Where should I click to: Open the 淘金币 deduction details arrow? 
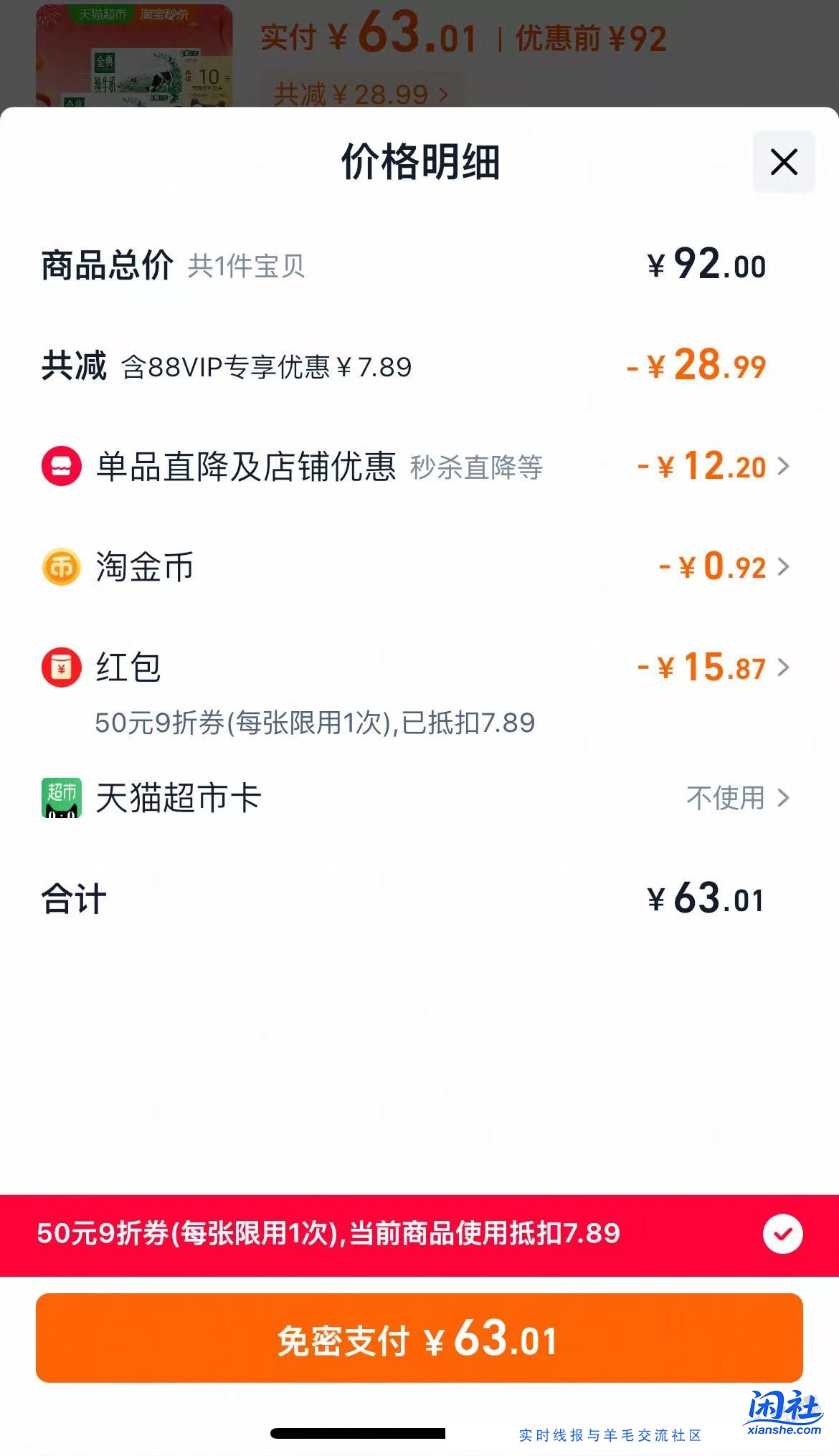(x=785, y=568)
